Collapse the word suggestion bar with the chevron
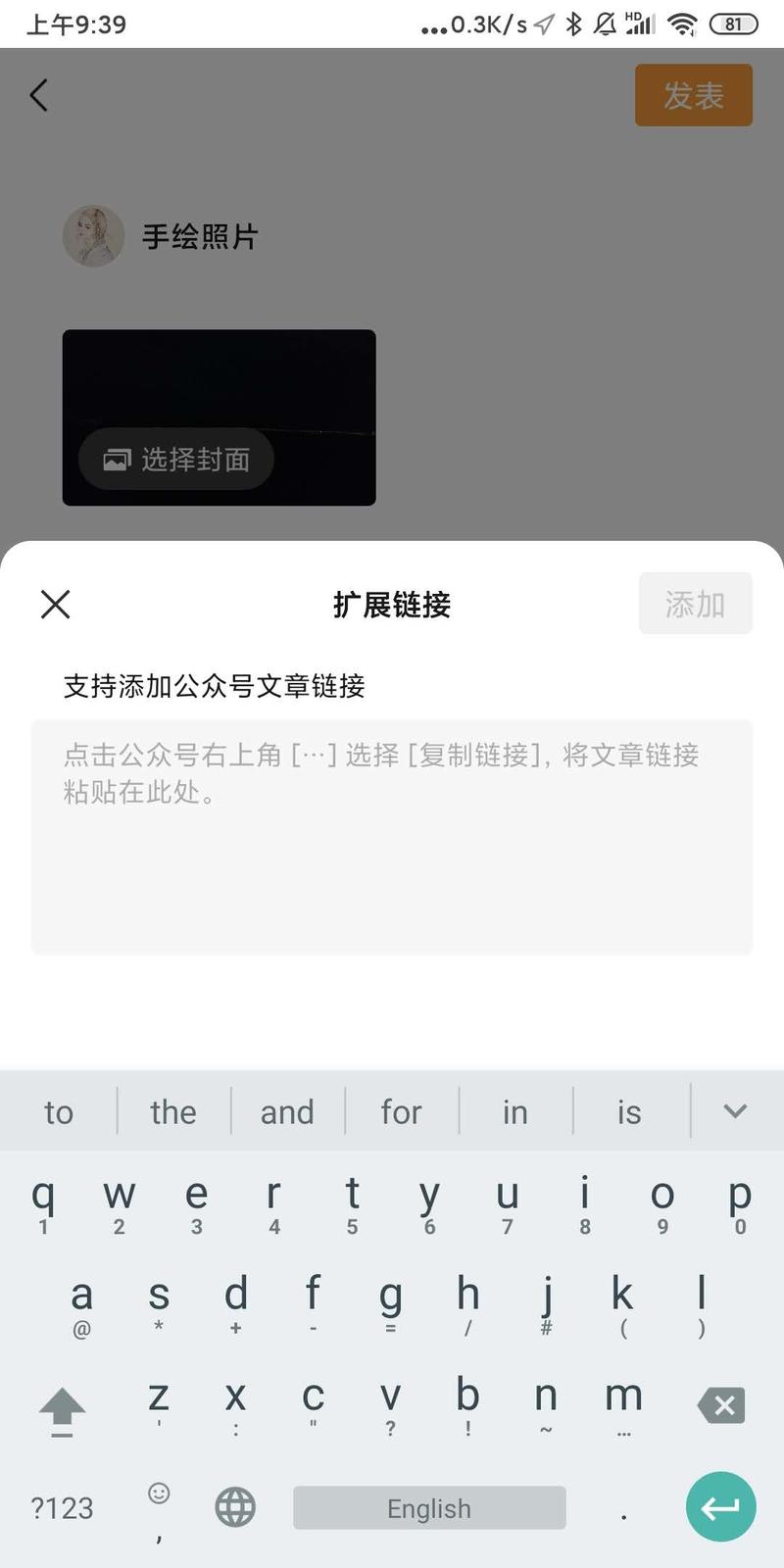Screen dimensions: 784x1568 click(733, 1111)
